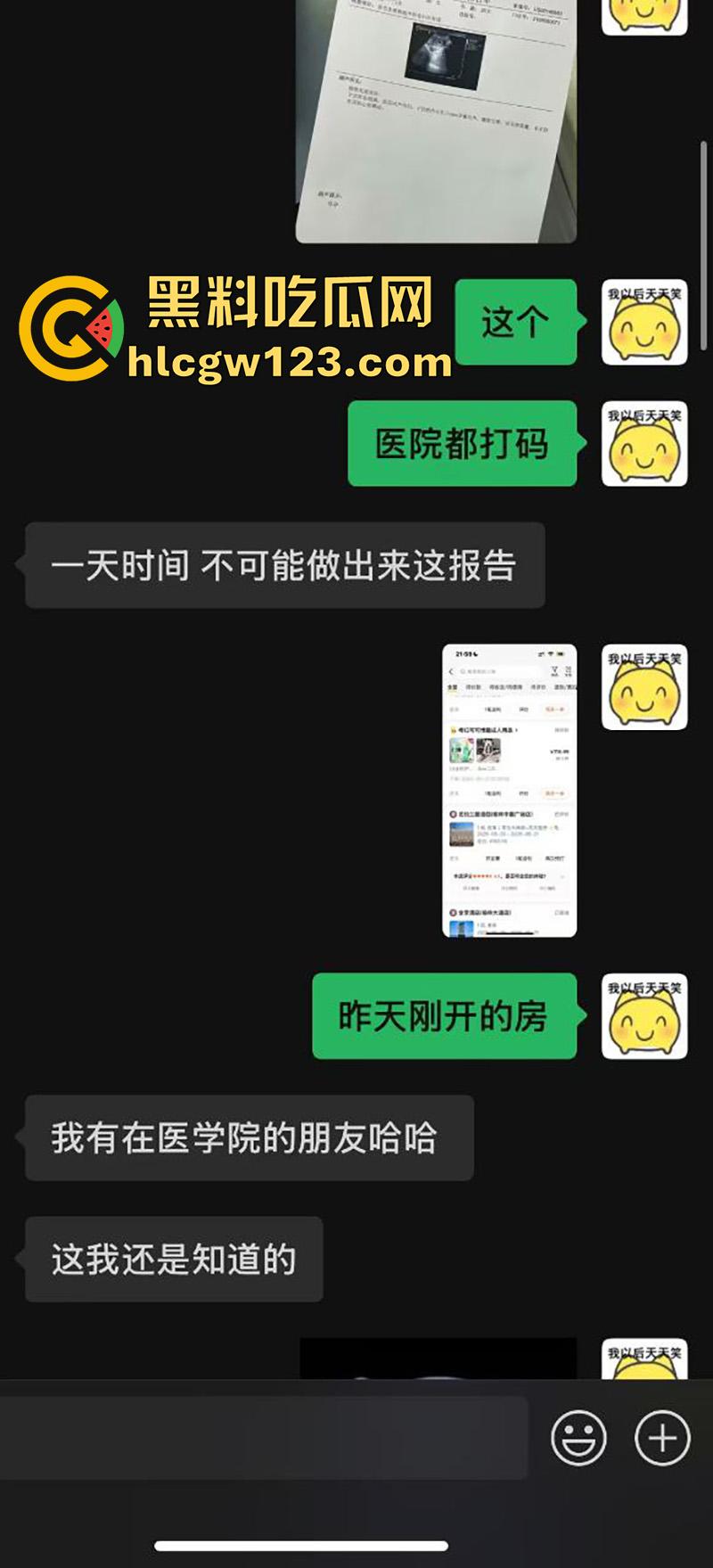The height and width of the screenshot is (1568, 713).
Task: Expand the chevron next to the product order title
Action: (x=516, y=729)
